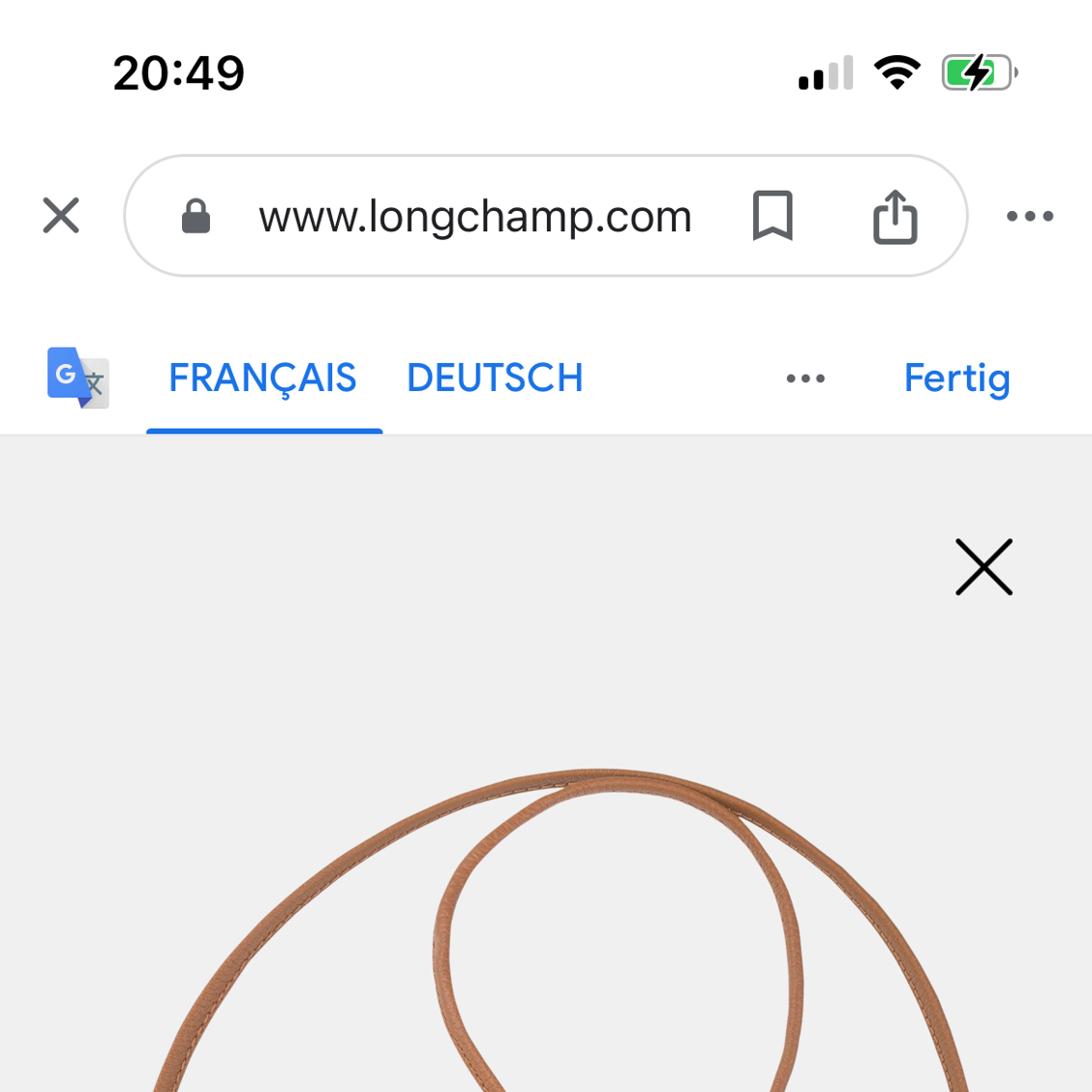Tap the longchamp.com address bar
1092x1092 pixels.
tap(474, 216)
